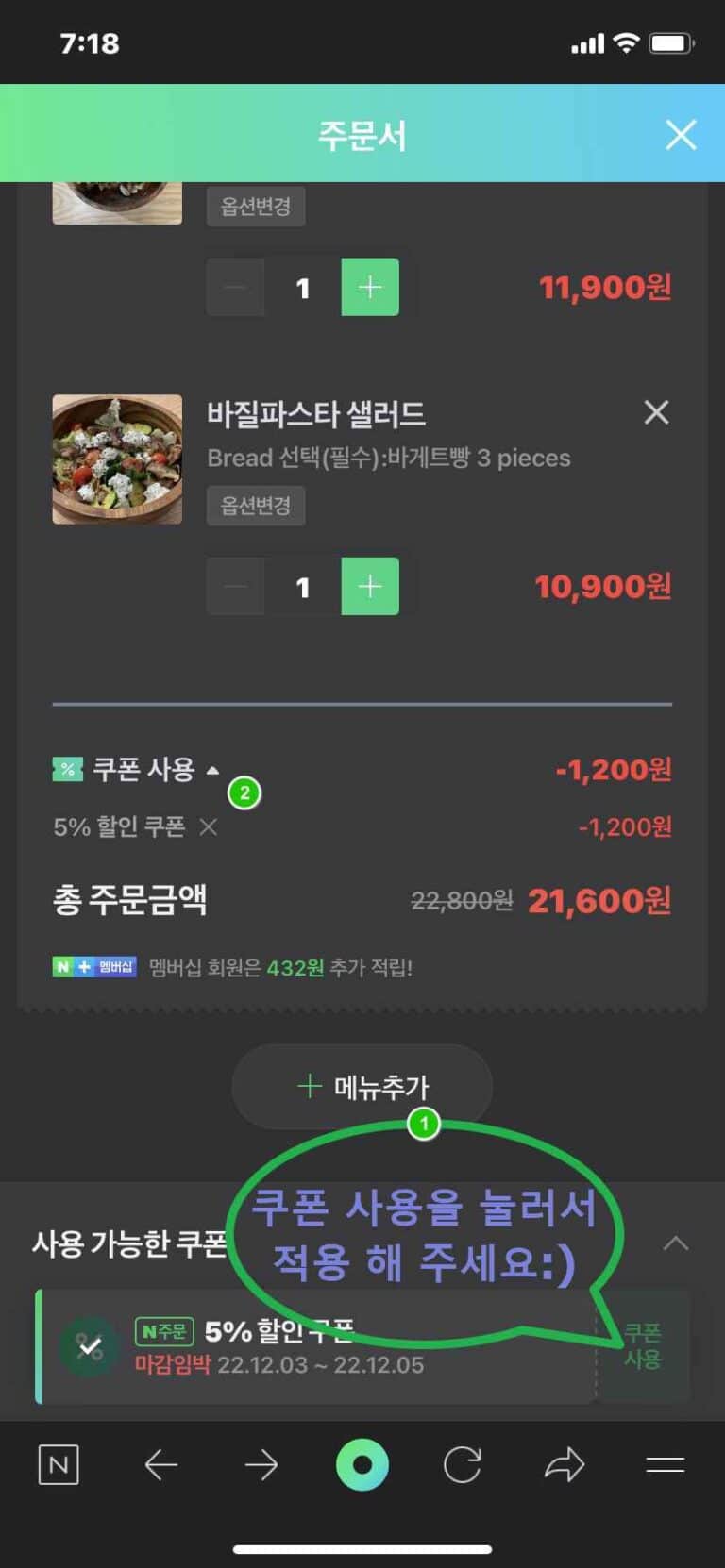Collapse the 사용 가능한 쿠폰 panel

coord(676,1243)
